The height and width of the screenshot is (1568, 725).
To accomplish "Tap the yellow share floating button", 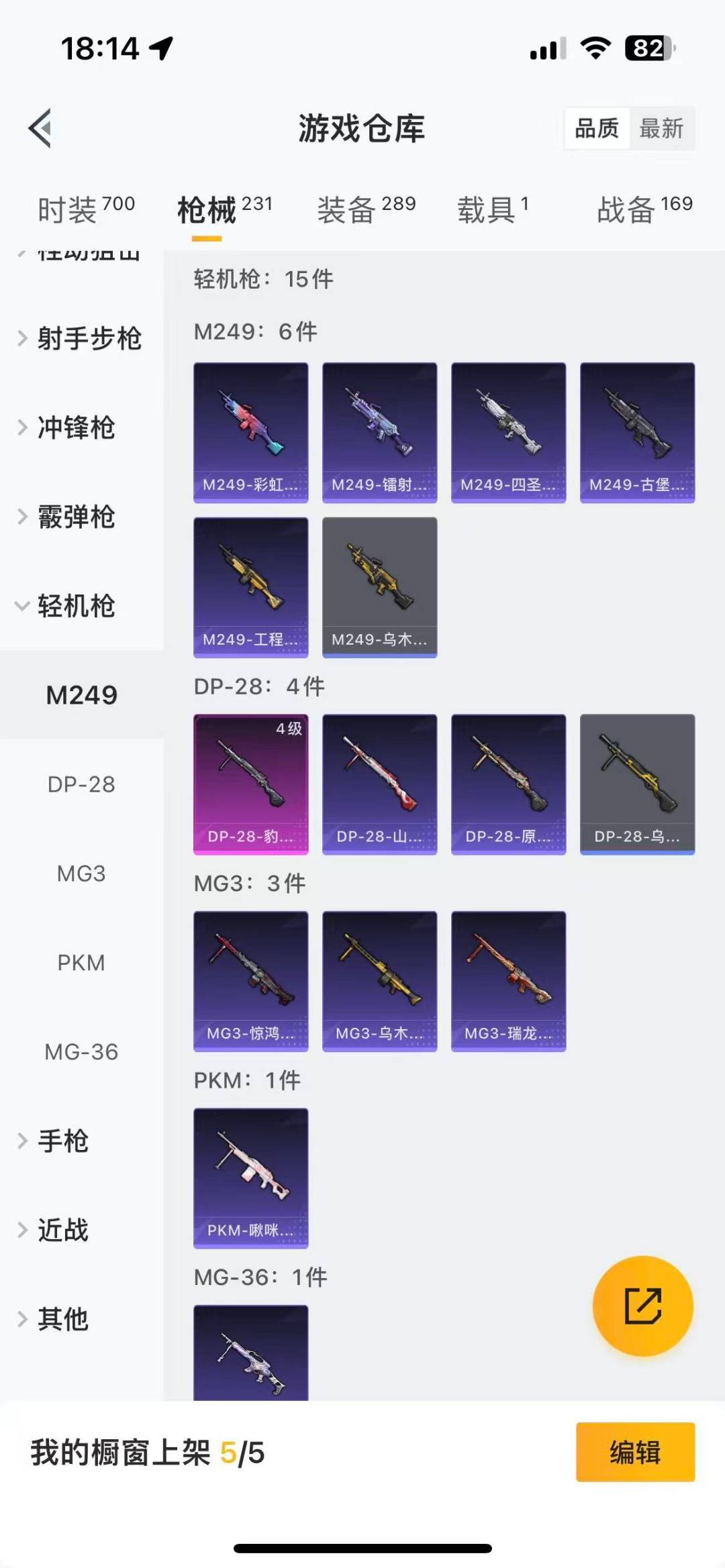I will (x=642, y=1306).
